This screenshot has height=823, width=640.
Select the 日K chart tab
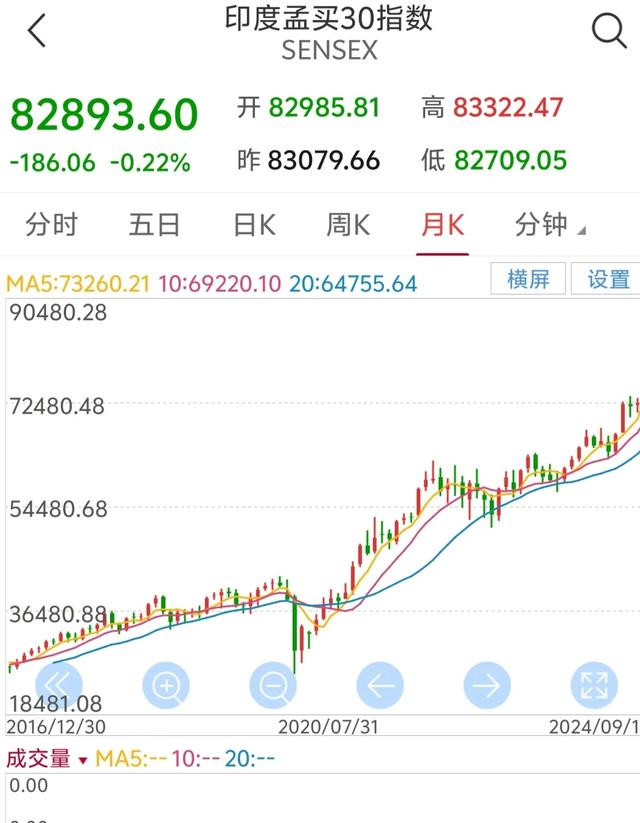pyautogui.click(x=254, y=225)
